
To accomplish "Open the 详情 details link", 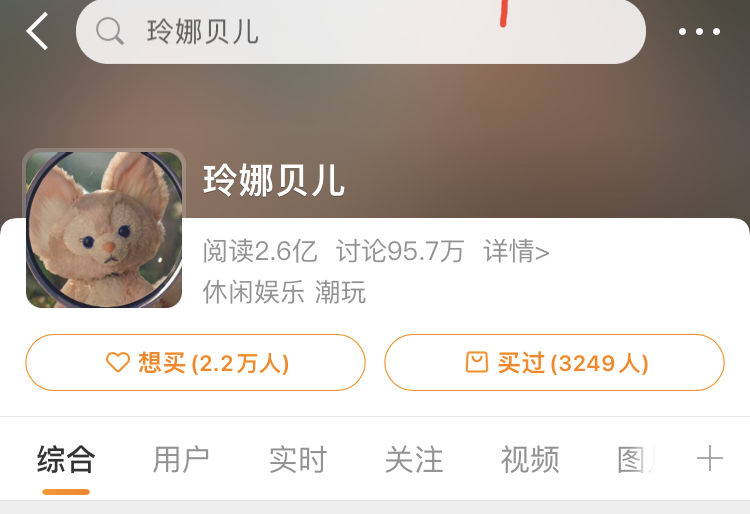I will coord(516,251).
